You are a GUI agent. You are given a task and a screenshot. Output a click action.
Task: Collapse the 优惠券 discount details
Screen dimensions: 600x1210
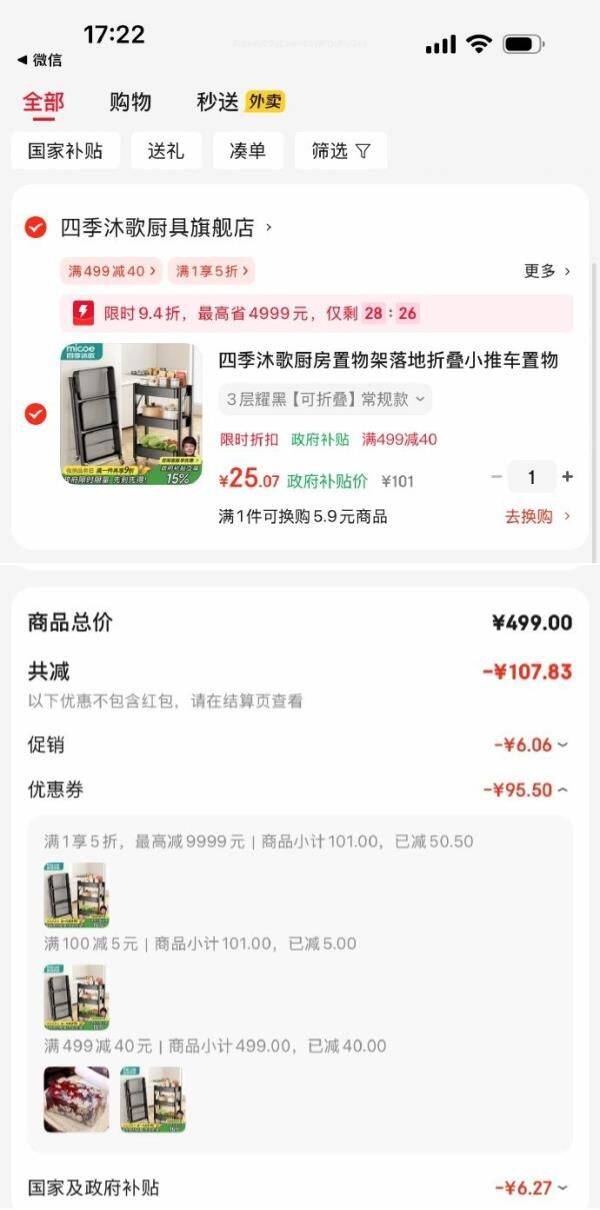pyautogui.click(x=527, y=790)
